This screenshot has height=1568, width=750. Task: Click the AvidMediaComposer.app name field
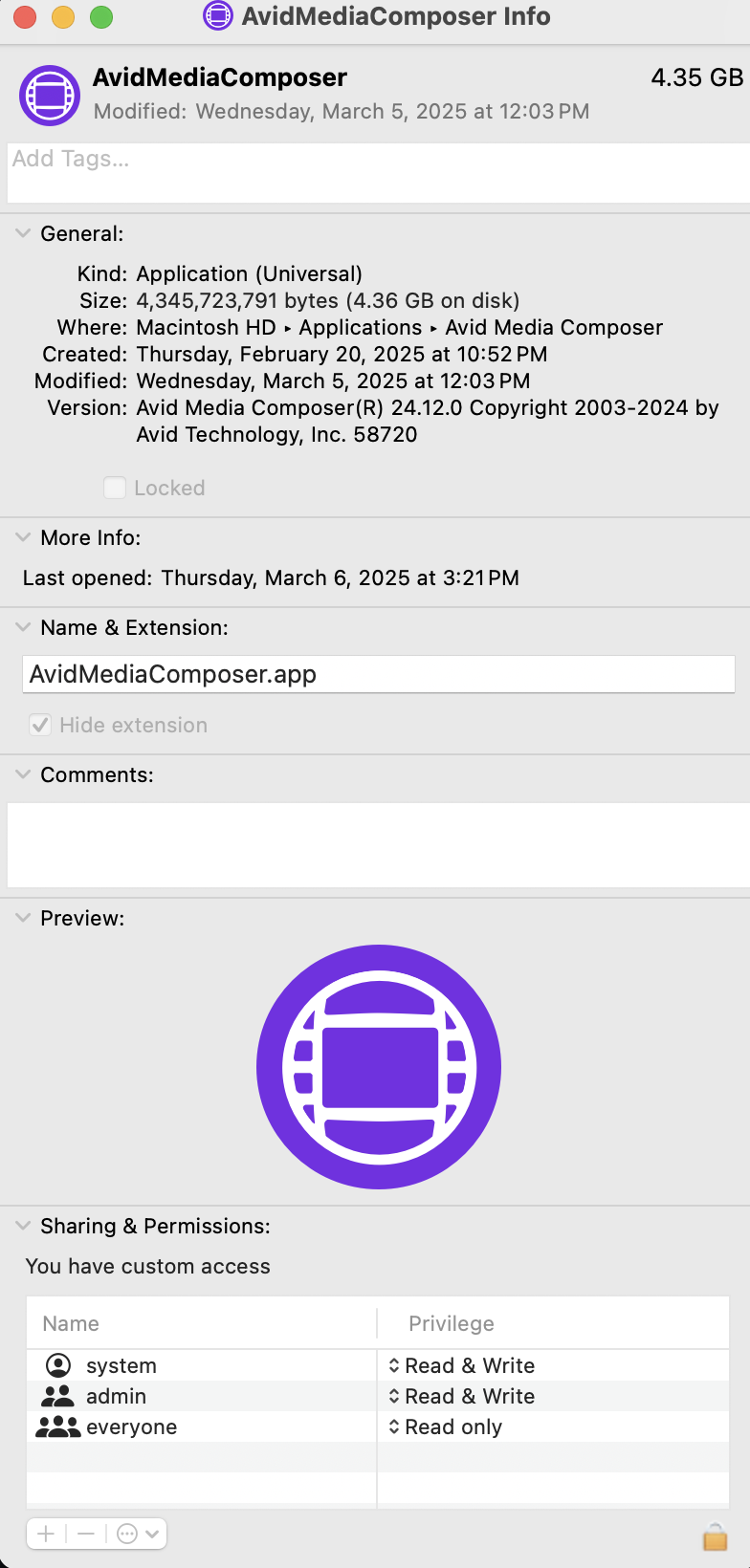tap(379, 674)
